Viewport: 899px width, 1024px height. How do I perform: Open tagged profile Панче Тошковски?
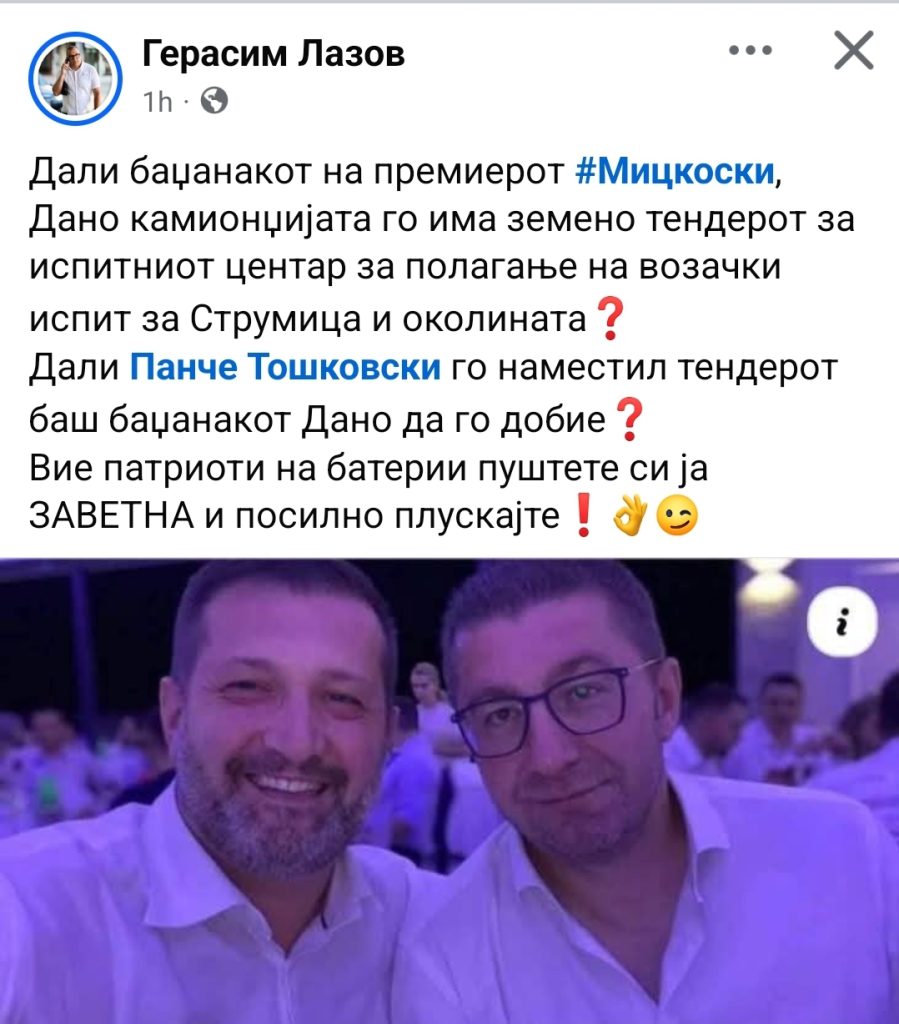tap(286, 369)
